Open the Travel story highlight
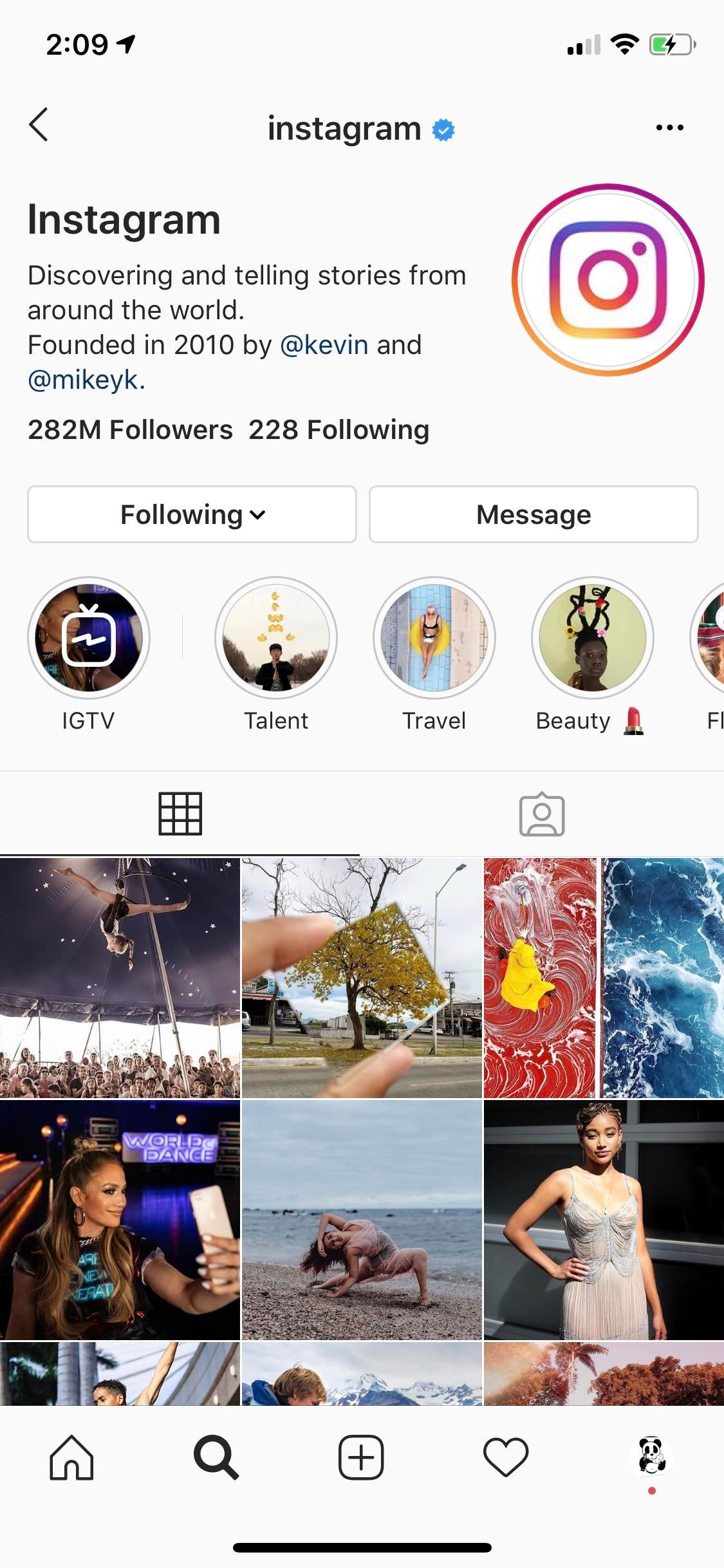The height and width of the screenshot is (1568, 724). (434, 637)
